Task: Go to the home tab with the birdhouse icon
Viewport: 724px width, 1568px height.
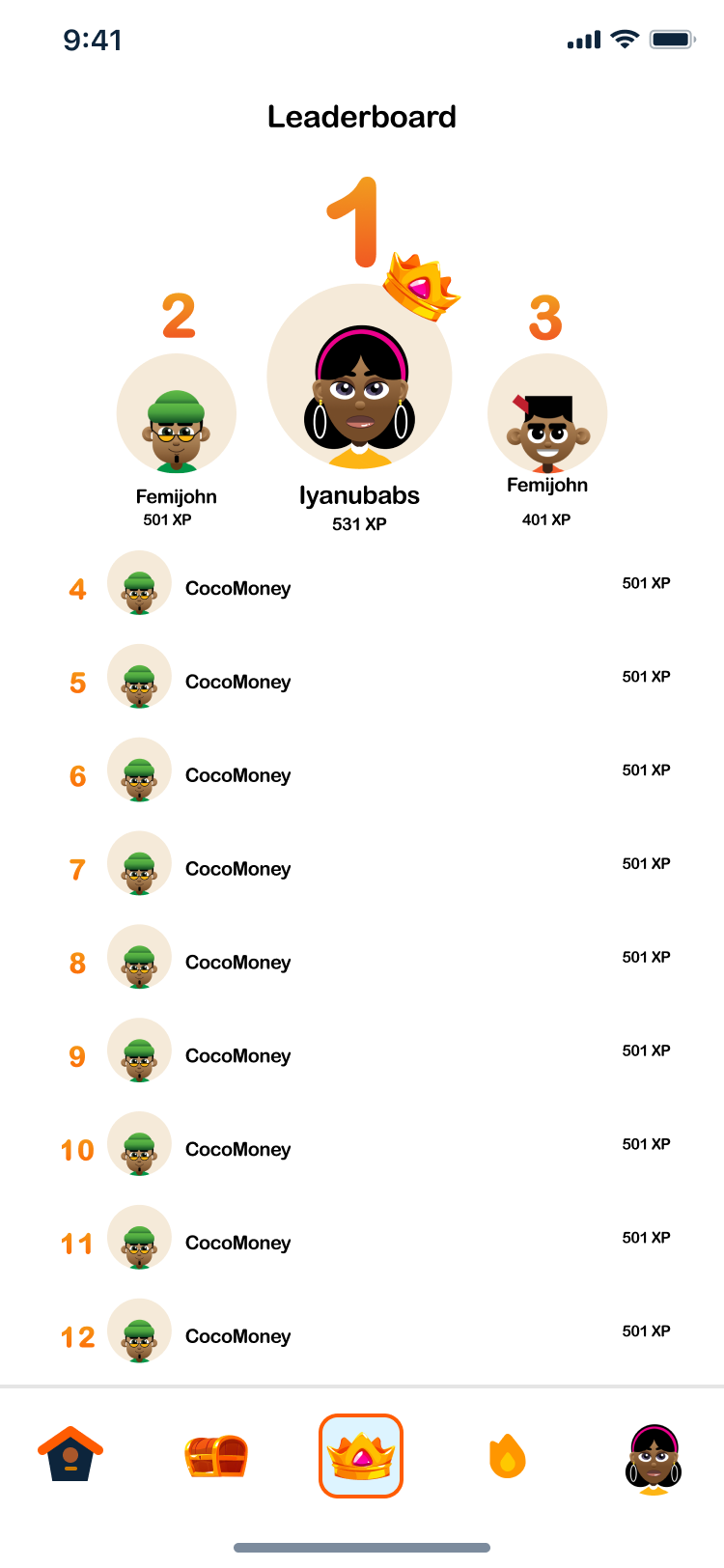Action: [x=70, y=1455]
